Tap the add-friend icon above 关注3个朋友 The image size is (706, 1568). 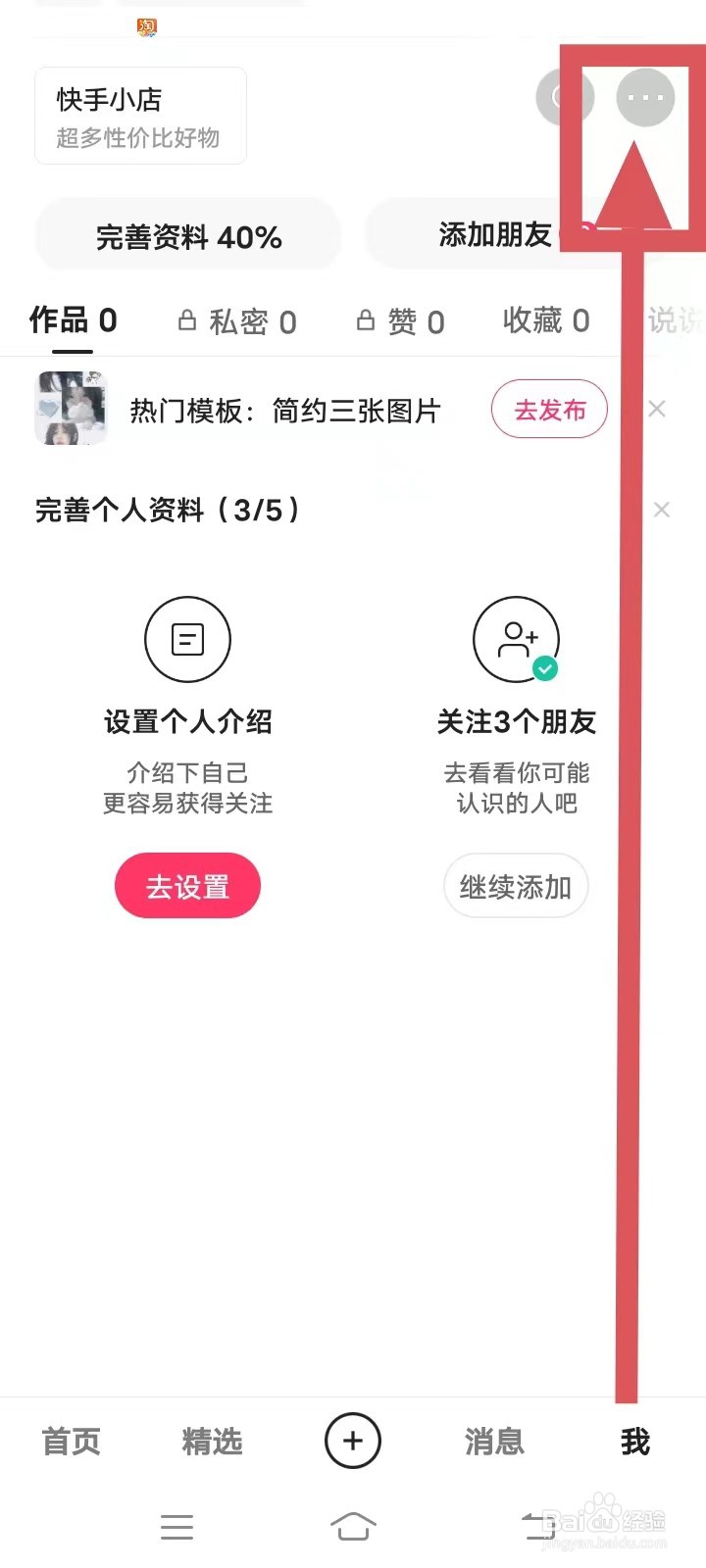516,639
